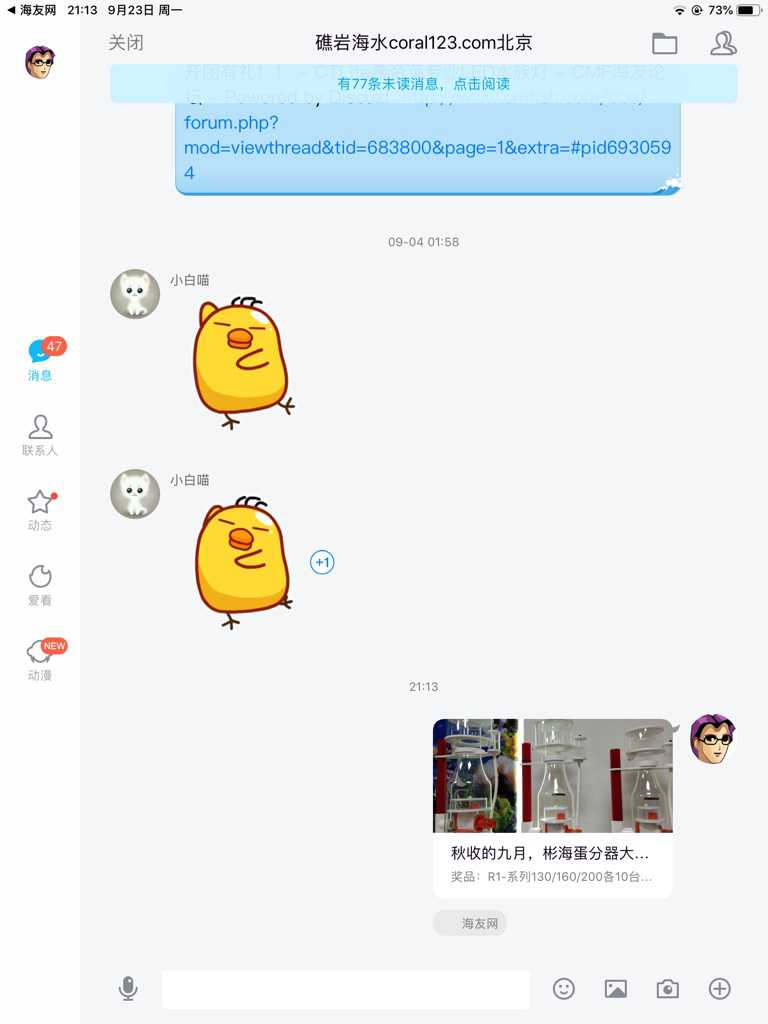Open my profile avatar in sidebar
The width and height of the screenshot is (768, 1024).
pos(40,62)
